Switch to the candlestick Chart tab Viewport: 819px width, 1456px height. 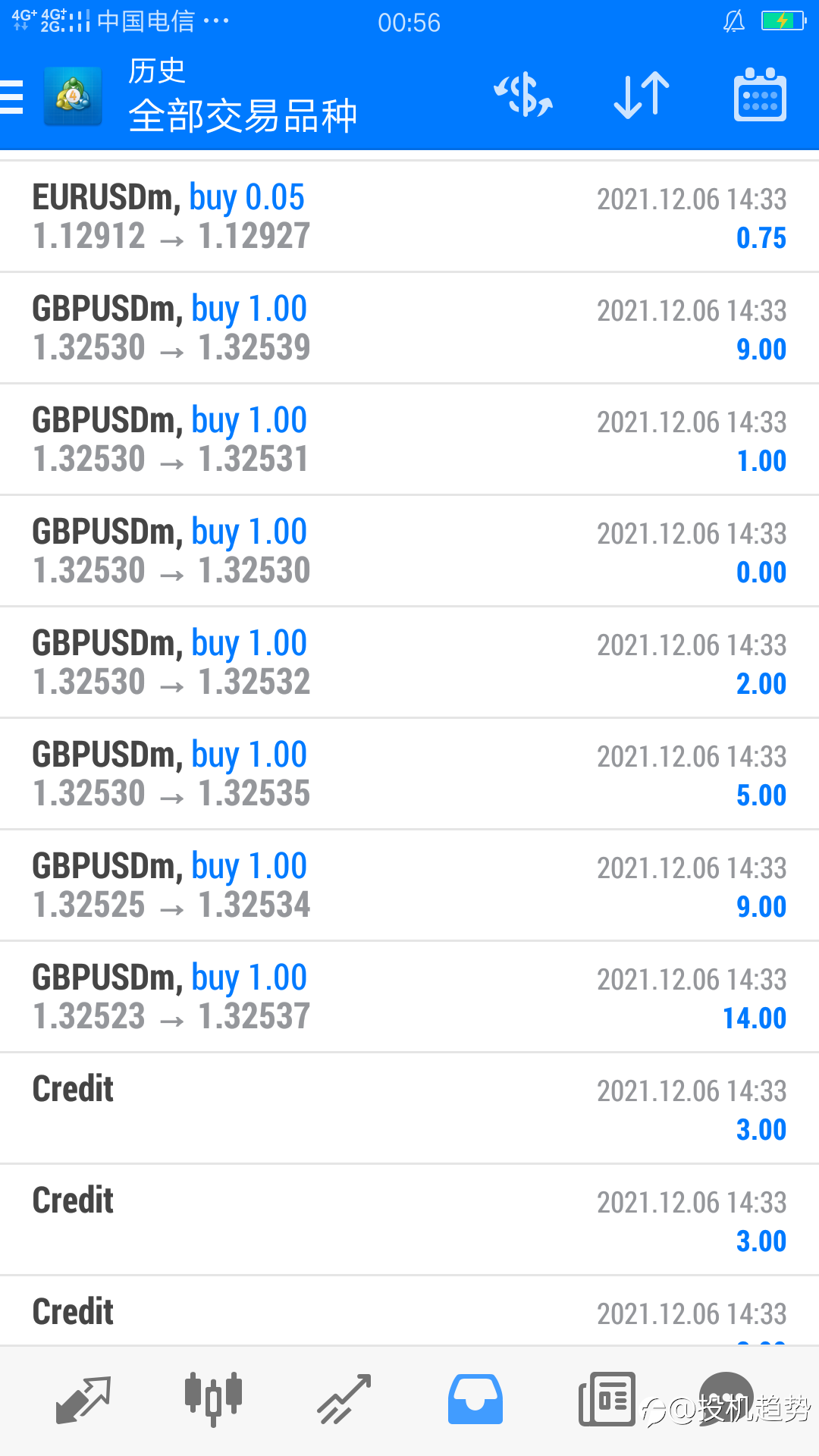(213, 1400)
